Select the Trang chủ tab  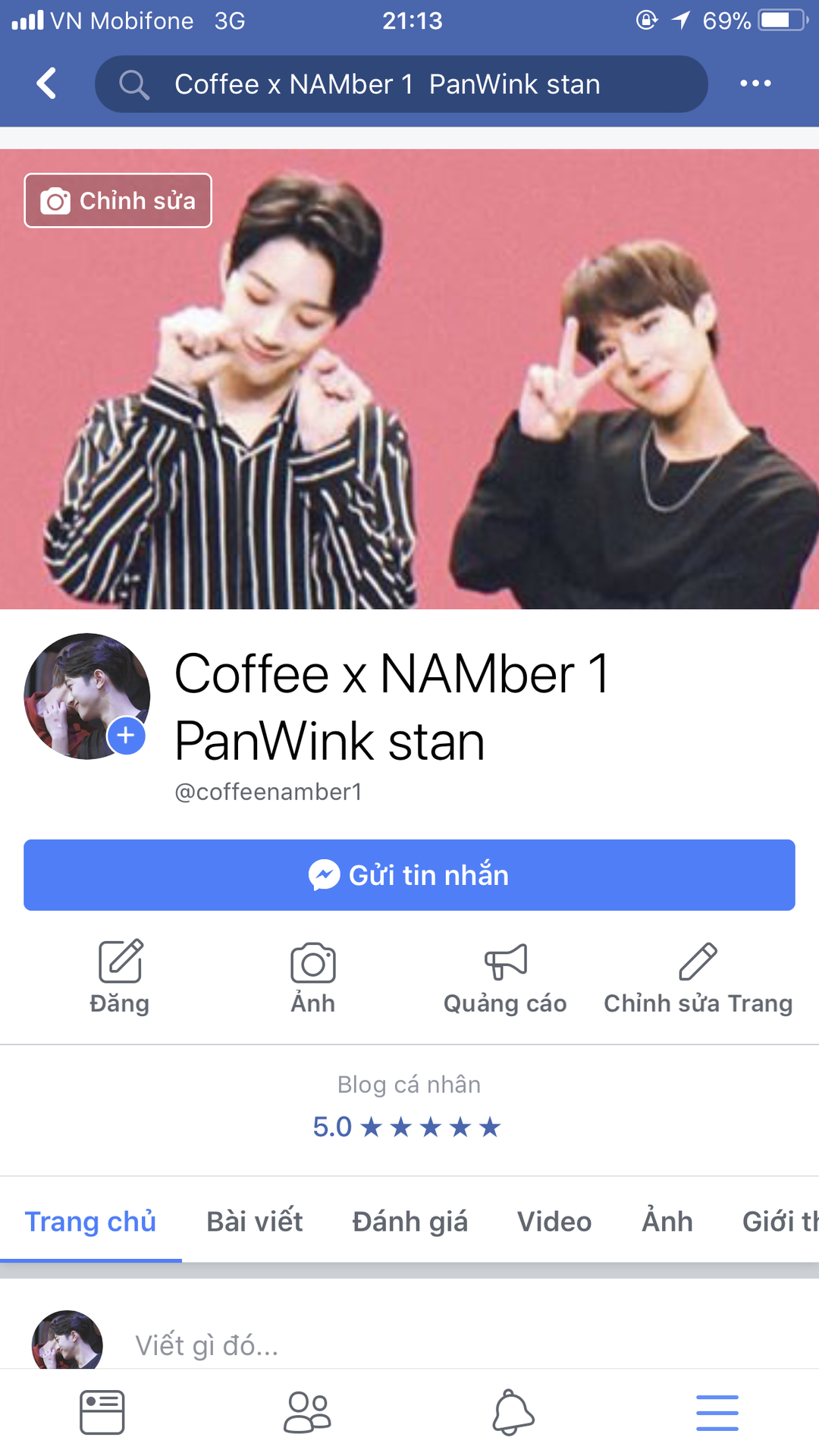point(90,1222)
